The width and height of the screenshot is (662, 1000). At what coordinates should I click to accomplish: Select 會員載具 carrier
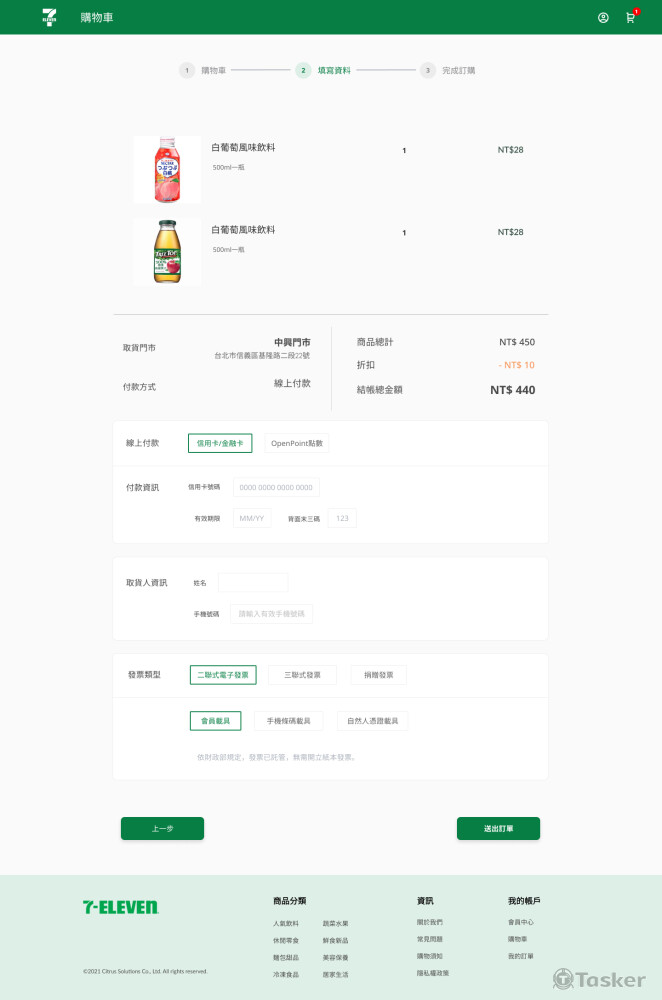(215, 721)
